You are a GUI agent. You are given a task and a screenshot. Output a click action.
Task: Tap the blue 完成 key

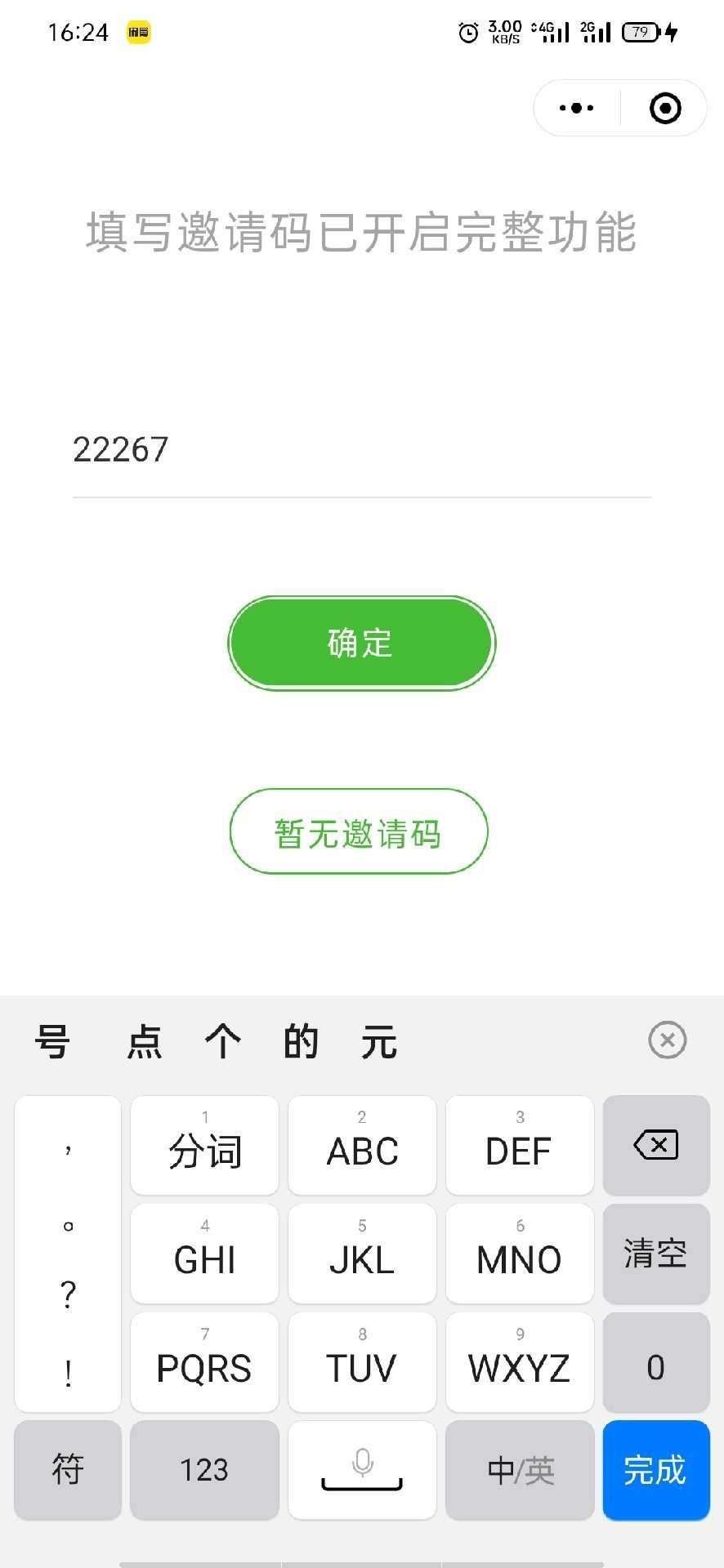click(656, 1470)
